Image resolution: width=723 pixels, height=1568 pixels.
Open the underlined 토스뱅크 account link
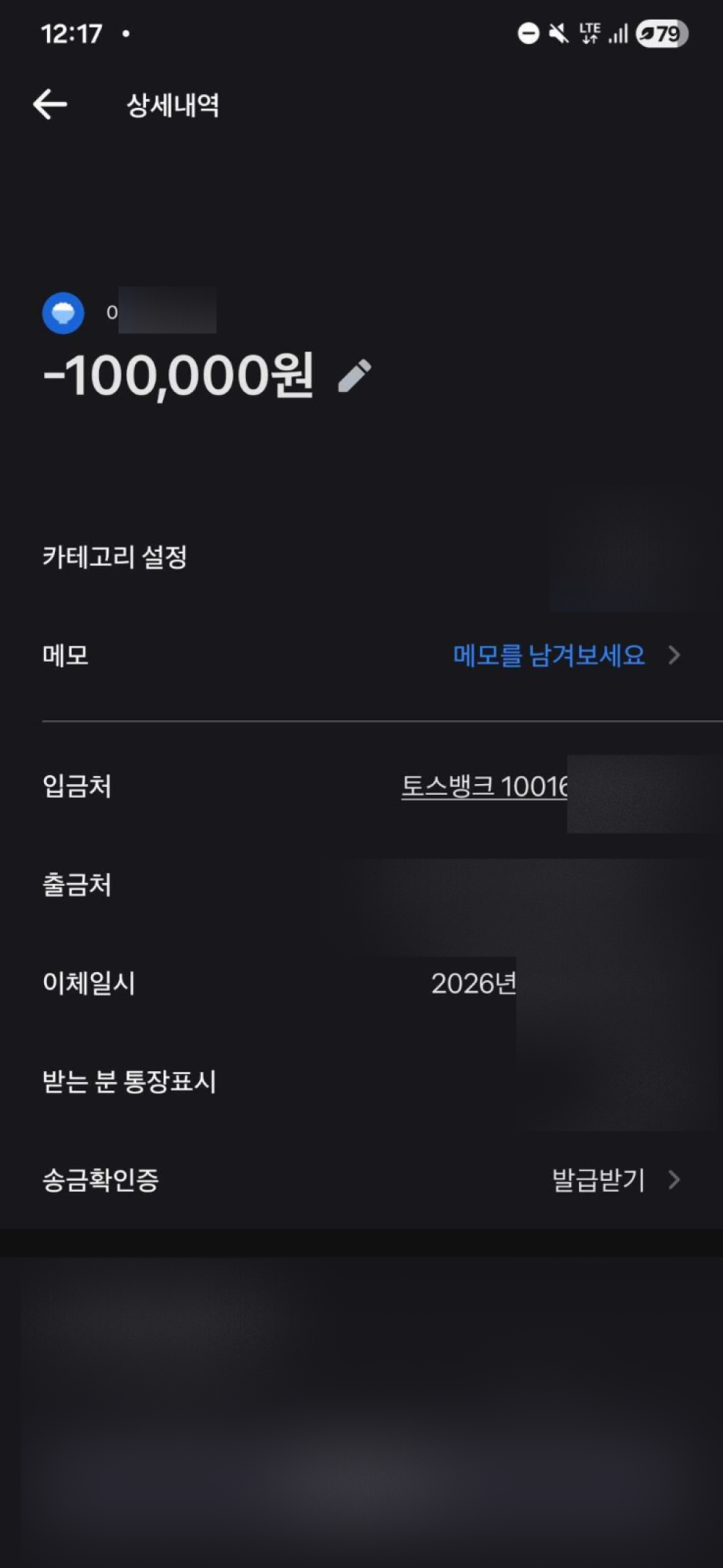point(484,786)
